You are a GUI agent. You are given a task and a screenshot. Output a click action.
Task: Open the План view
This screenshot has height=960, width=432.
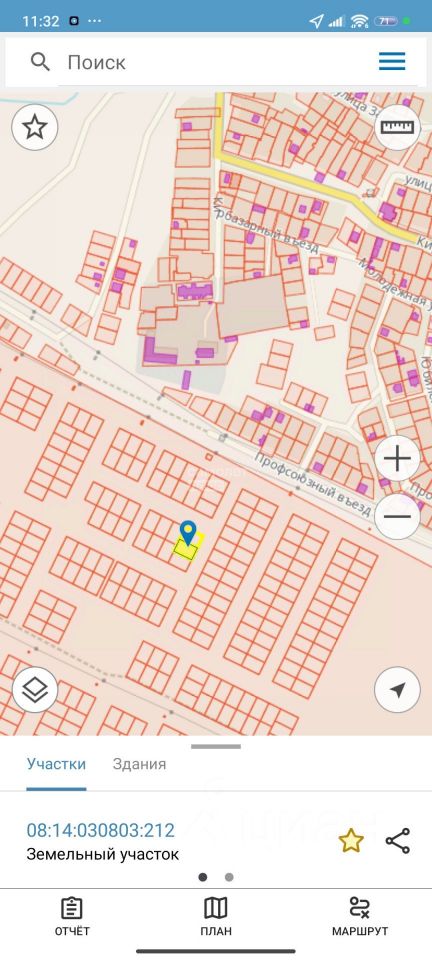point(215,917)
